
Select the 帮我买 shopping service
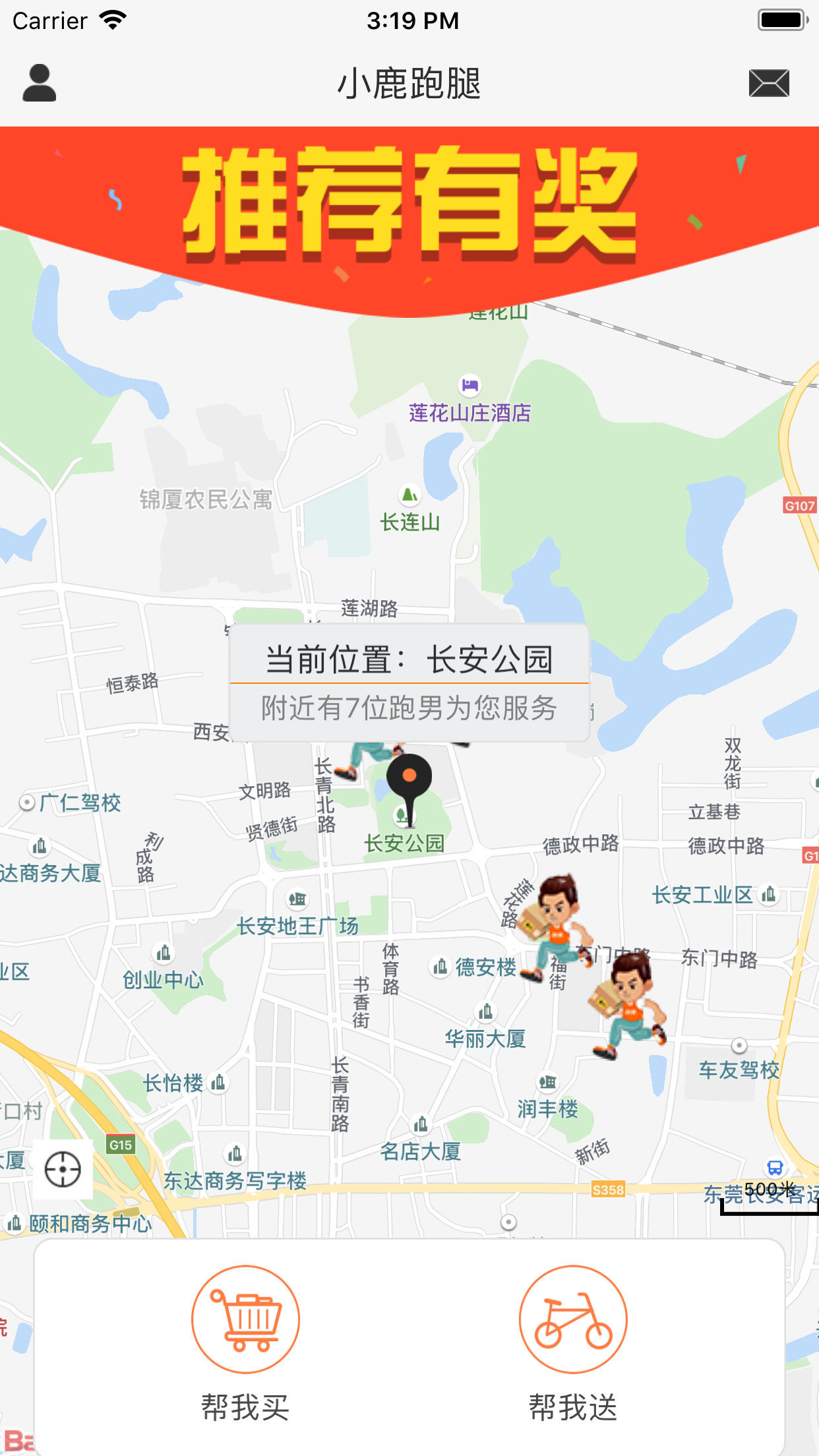click(245, 1343)
